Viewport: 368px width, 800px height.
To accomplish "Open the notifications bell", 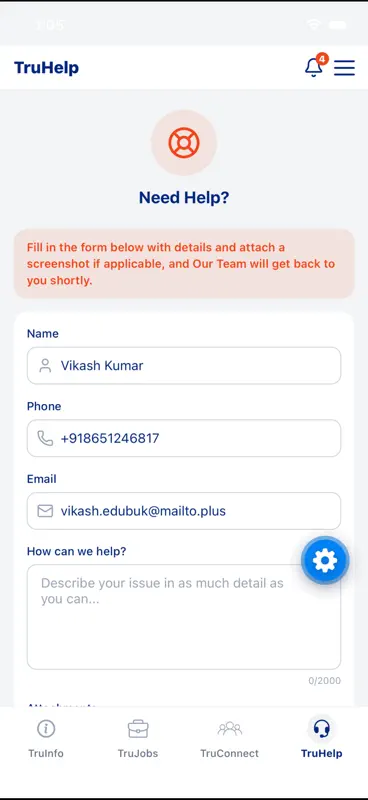I will 314,67.
